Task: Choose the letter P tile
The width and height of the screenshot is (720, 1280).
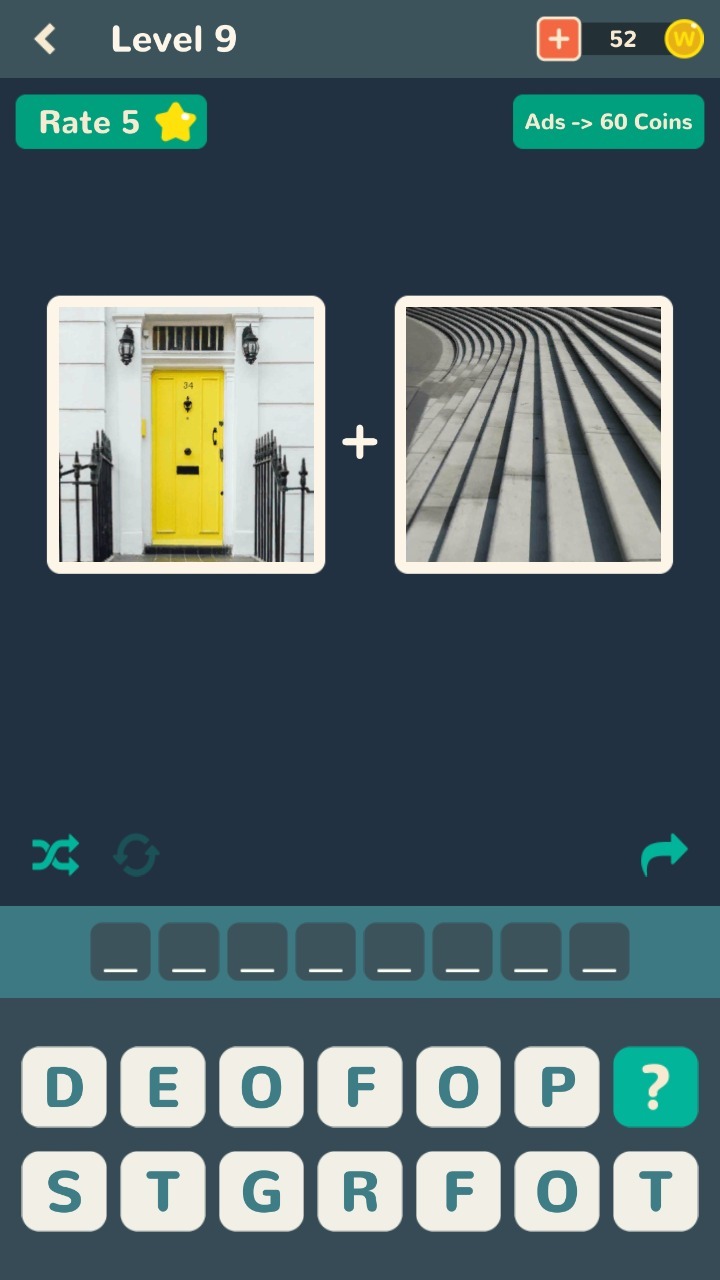Action: (x=557, y=1087)
